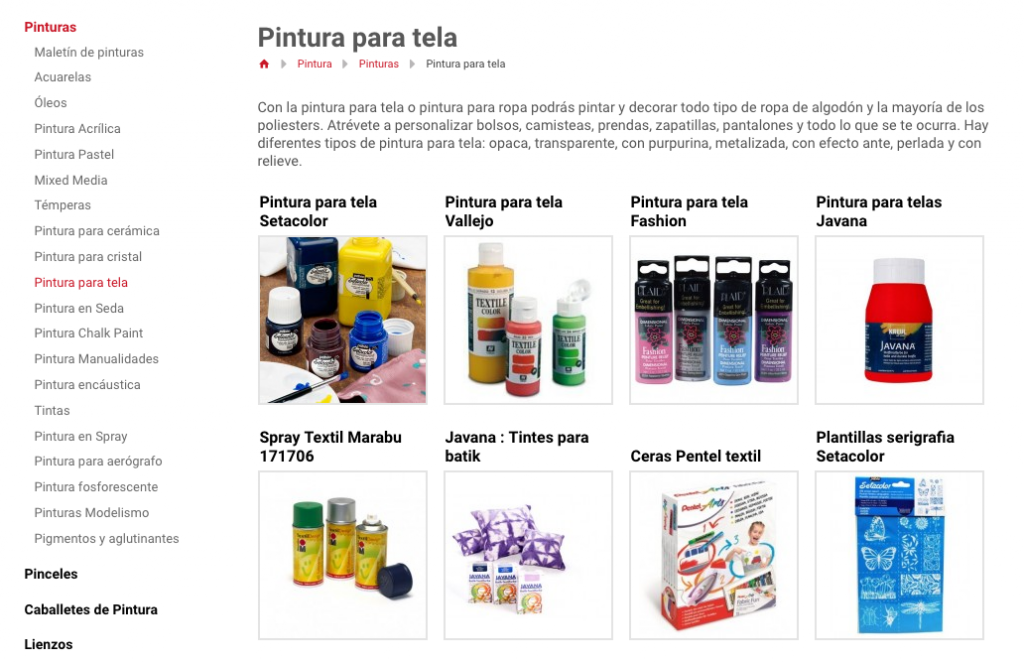Open Pintura para telas Javana tile
The image size is (1024, 663).
pos(899,320)
